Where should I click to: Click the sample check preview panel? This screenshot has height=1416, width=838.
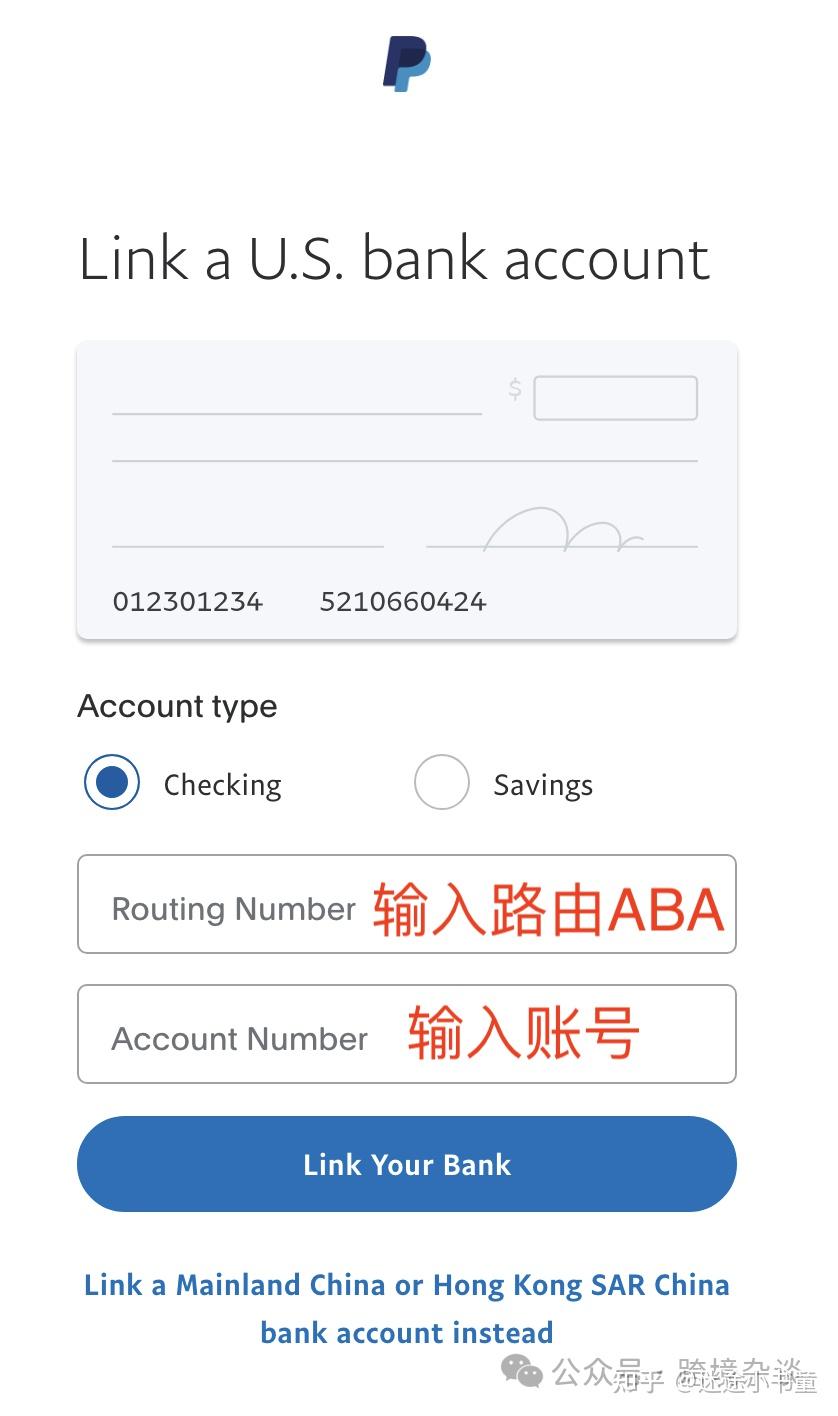[x=406, y=490]
